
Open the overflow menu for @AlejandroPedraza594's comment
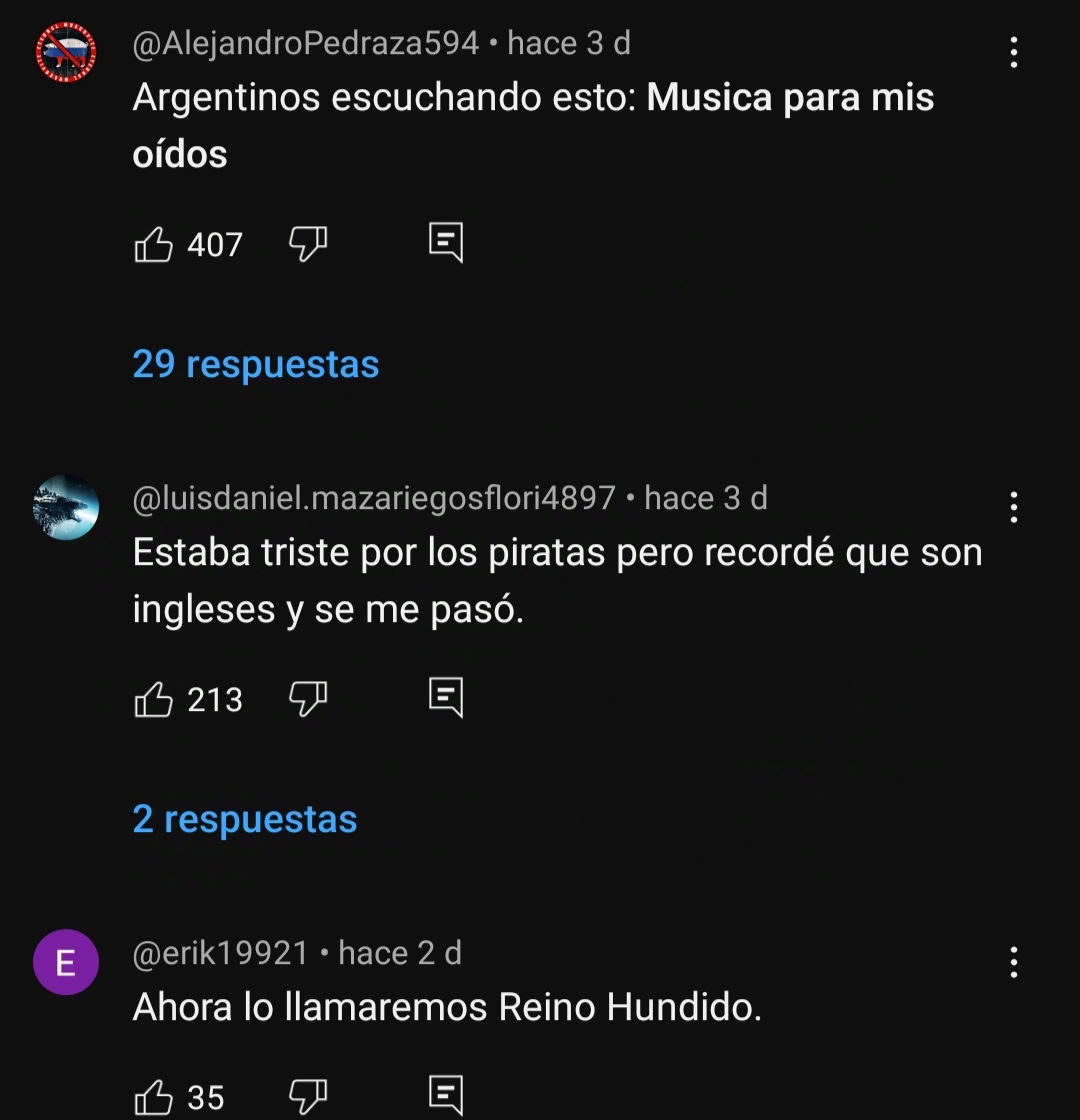(x=1014, y=53)
